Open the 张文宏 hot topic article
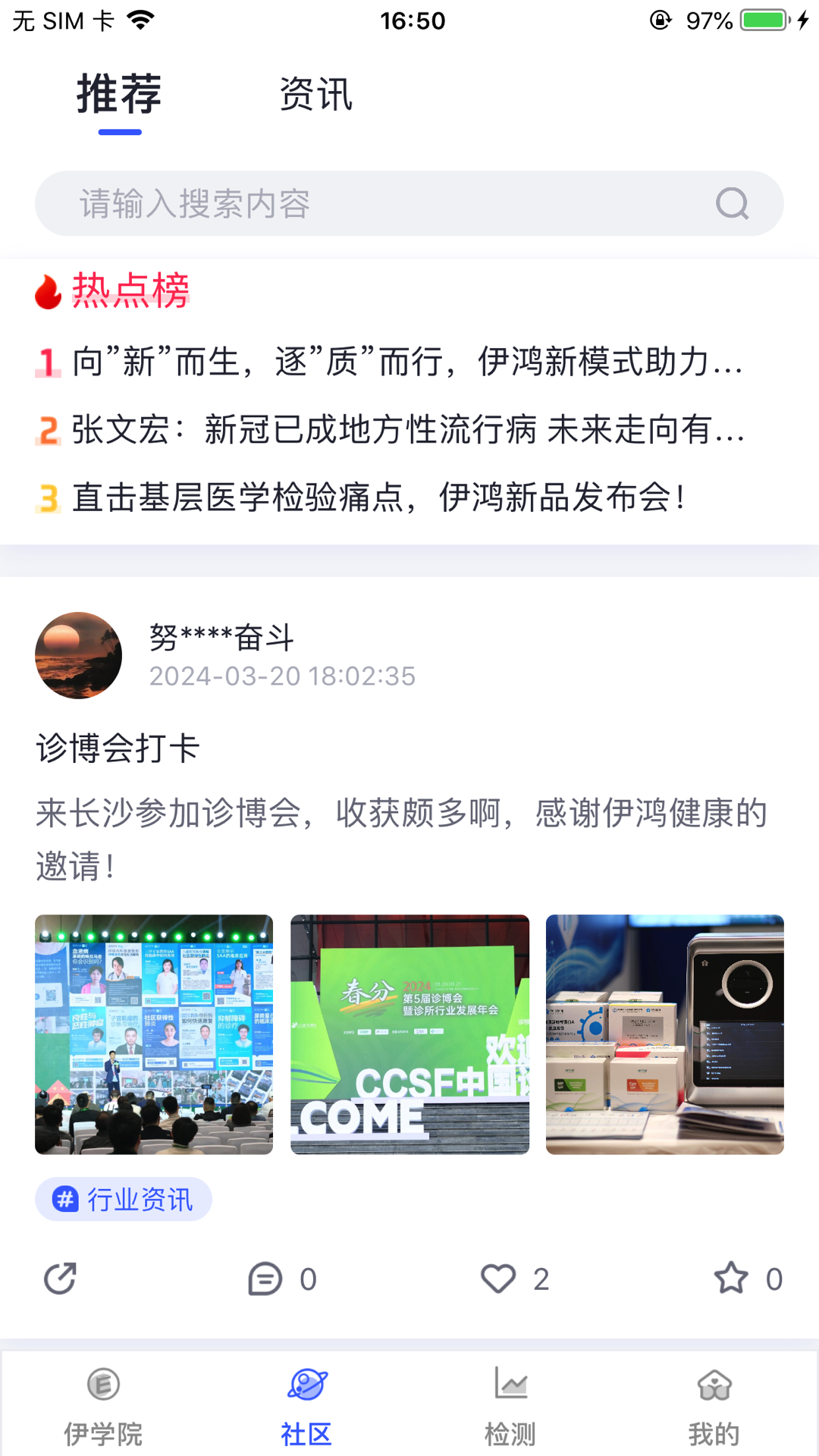This screenshot has width=819, height=1456. tap(406, 431)
